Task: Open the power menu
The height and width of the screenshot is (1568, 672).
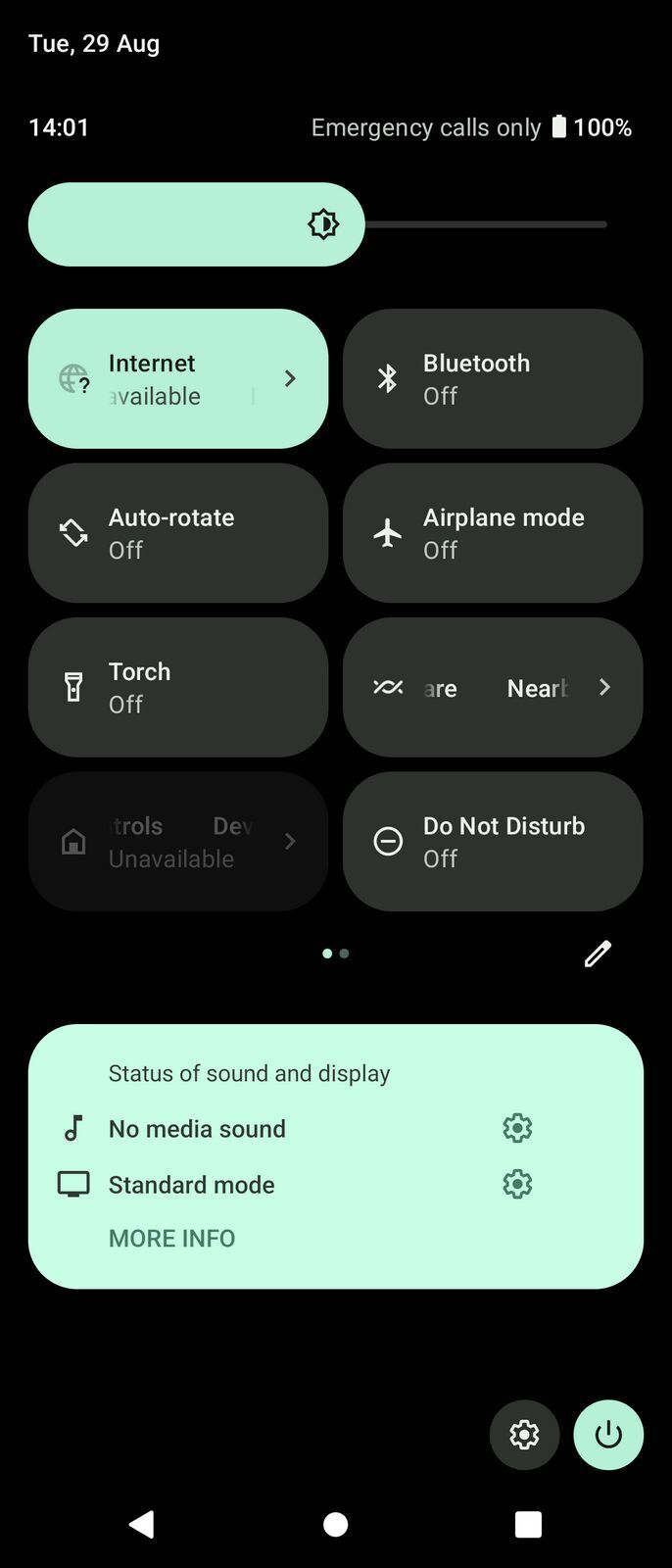Action: (608, 1435)
